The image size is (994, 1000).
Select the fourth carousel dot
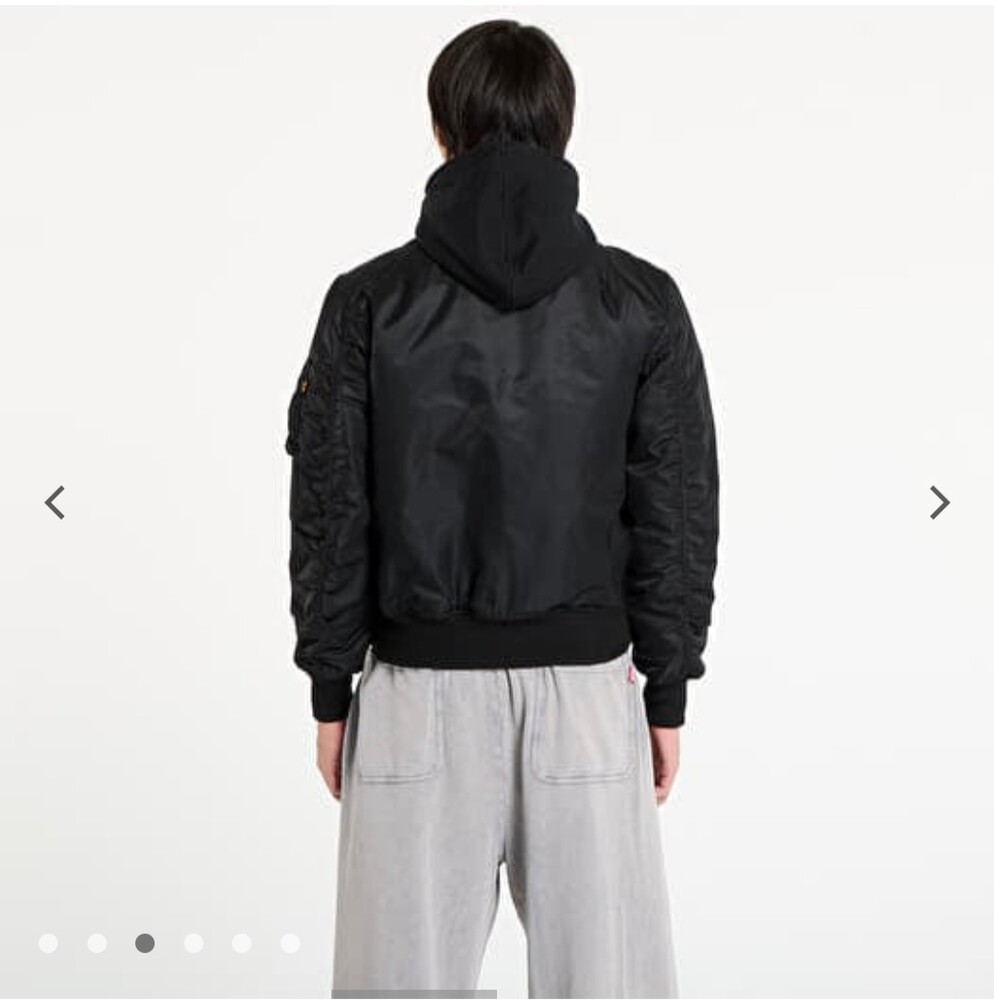pyautogui.click(x=193, y=943)
